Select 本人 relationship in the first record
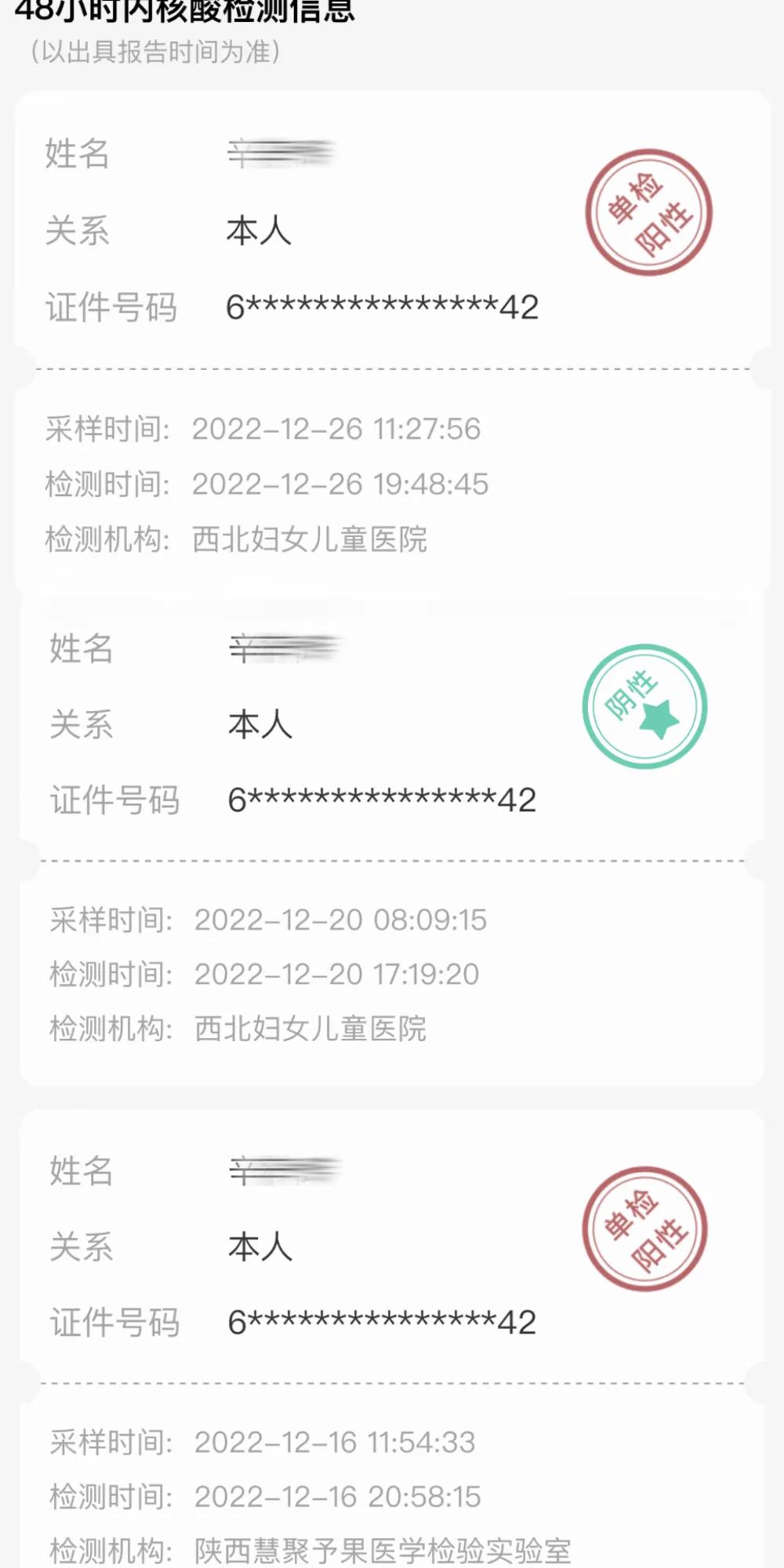The width and height of the screenshot is (784, 1568). pos(257,230)
